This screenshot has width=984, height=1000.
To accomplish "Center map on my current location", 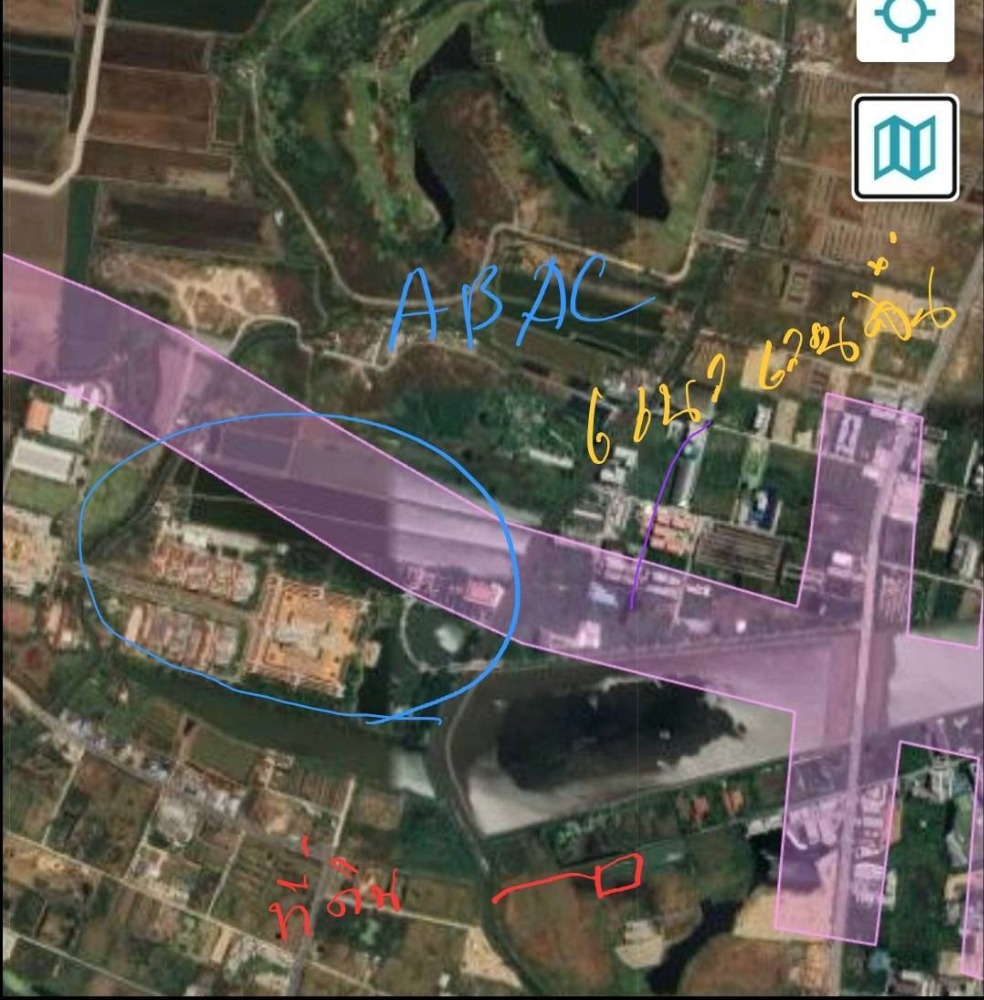I will [904, 22].
